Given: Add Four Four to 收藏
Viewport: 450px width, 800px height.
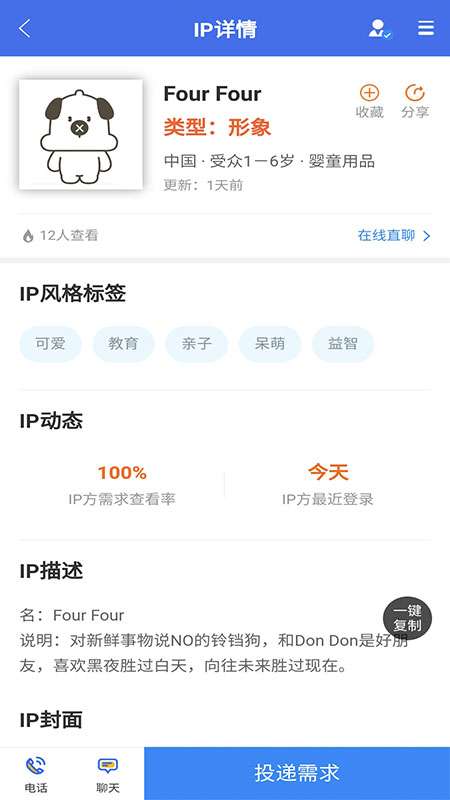Looking at the screenshot, I should [369, 102].
